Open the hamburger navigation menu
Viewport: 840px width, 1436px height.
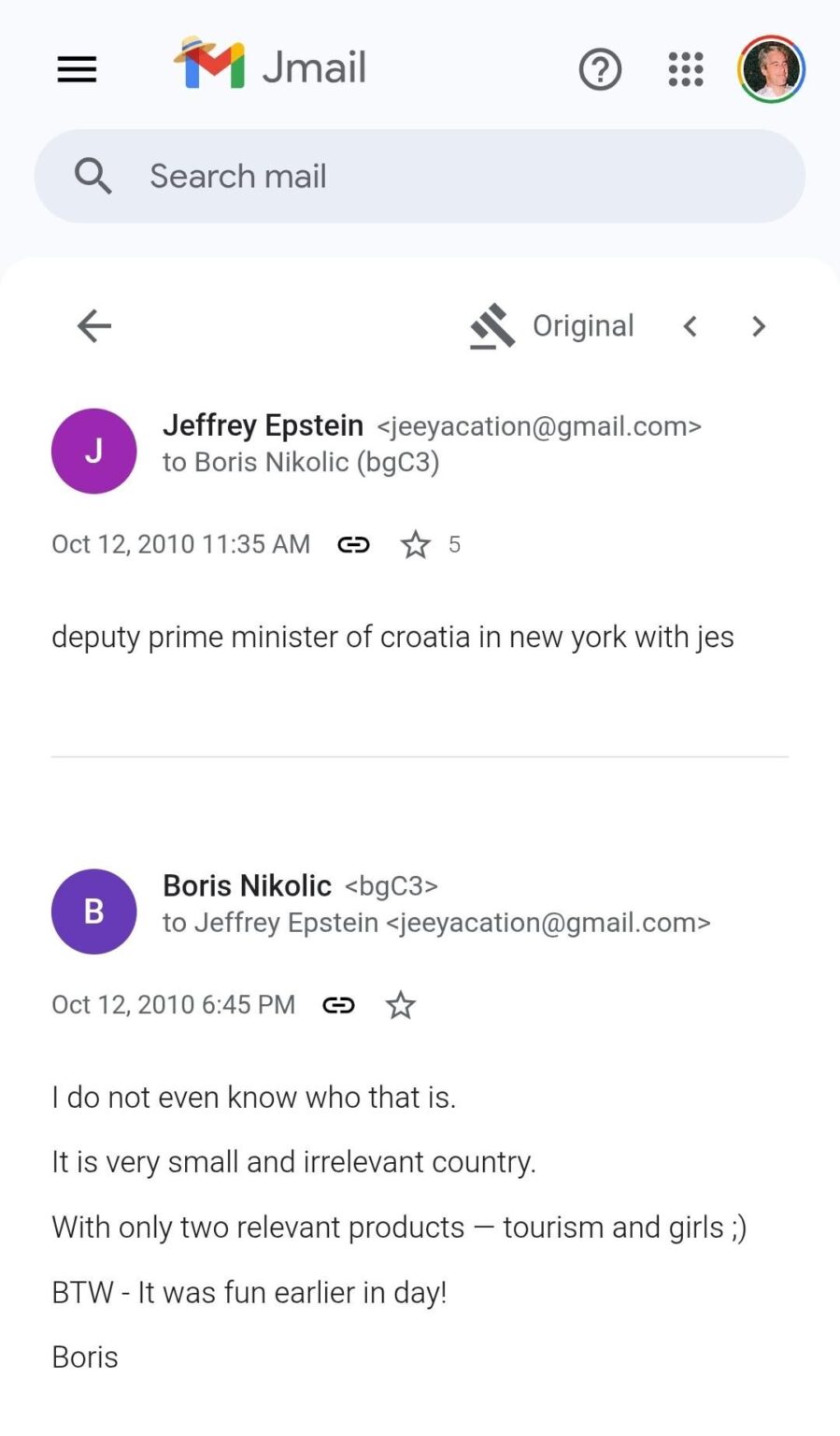click(x=77, y=69)
